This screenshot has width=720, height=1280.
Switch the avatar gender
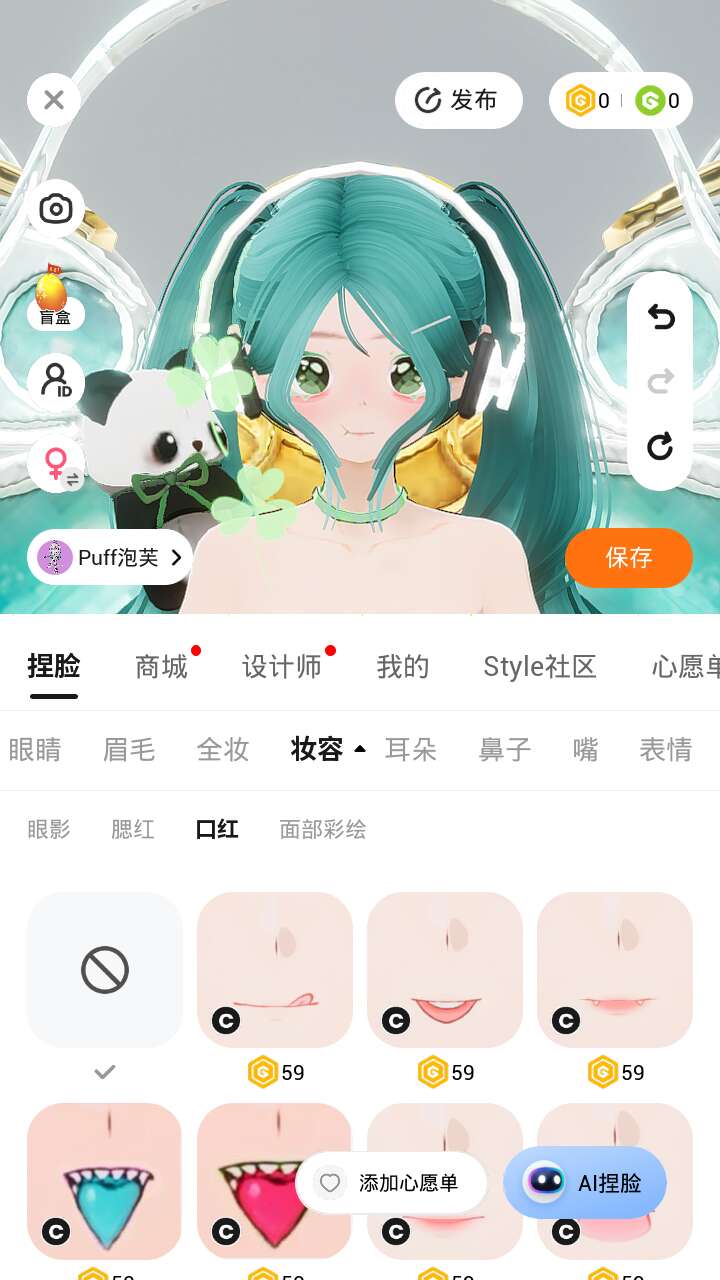56,464
